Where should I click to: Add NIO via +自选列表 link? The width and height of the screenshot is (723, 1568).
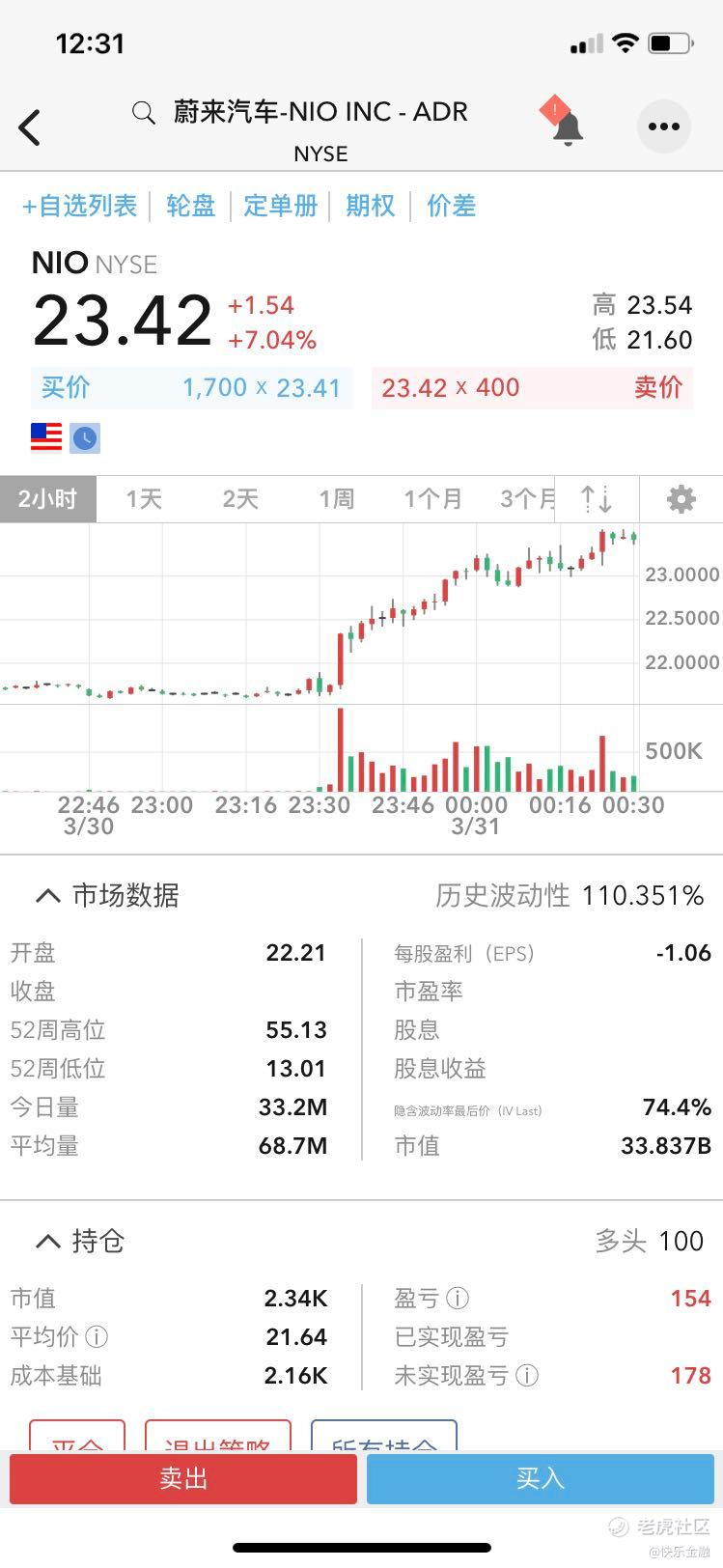(80, 206)
